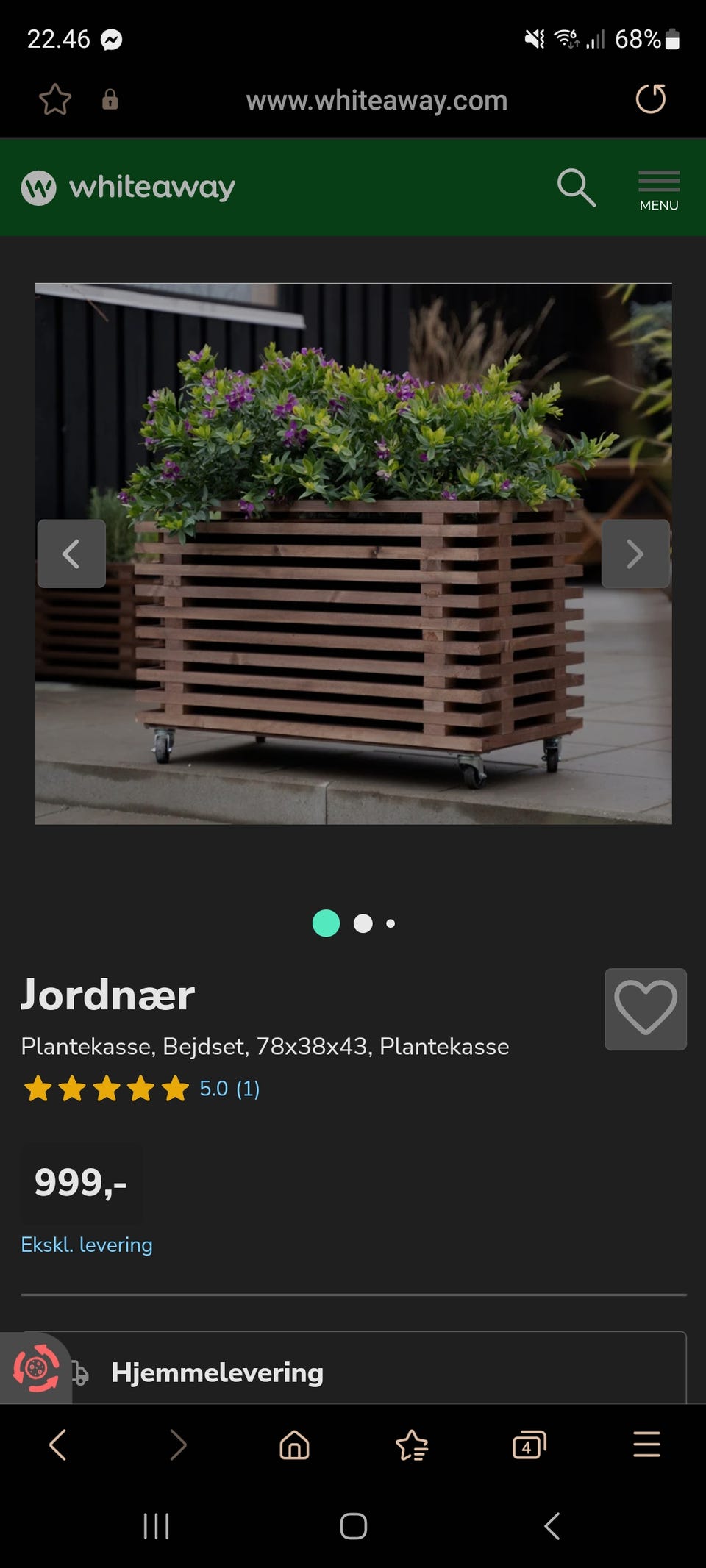Open the browser tabs showing 4
Image resolution: width=706 pixels, height=1568 pixels.
pos(528,1445)
